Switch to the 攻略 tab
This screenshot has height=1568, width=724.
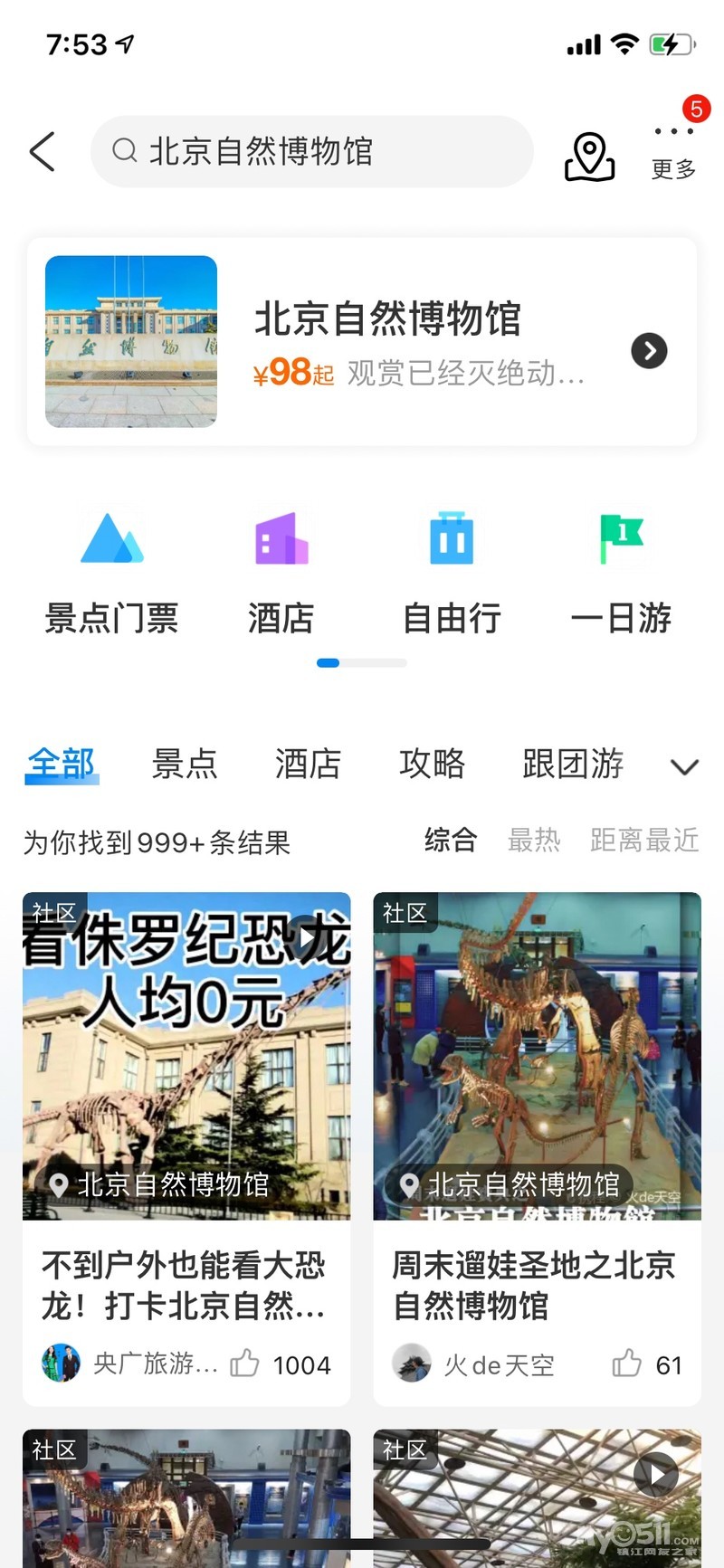point(432,764)
